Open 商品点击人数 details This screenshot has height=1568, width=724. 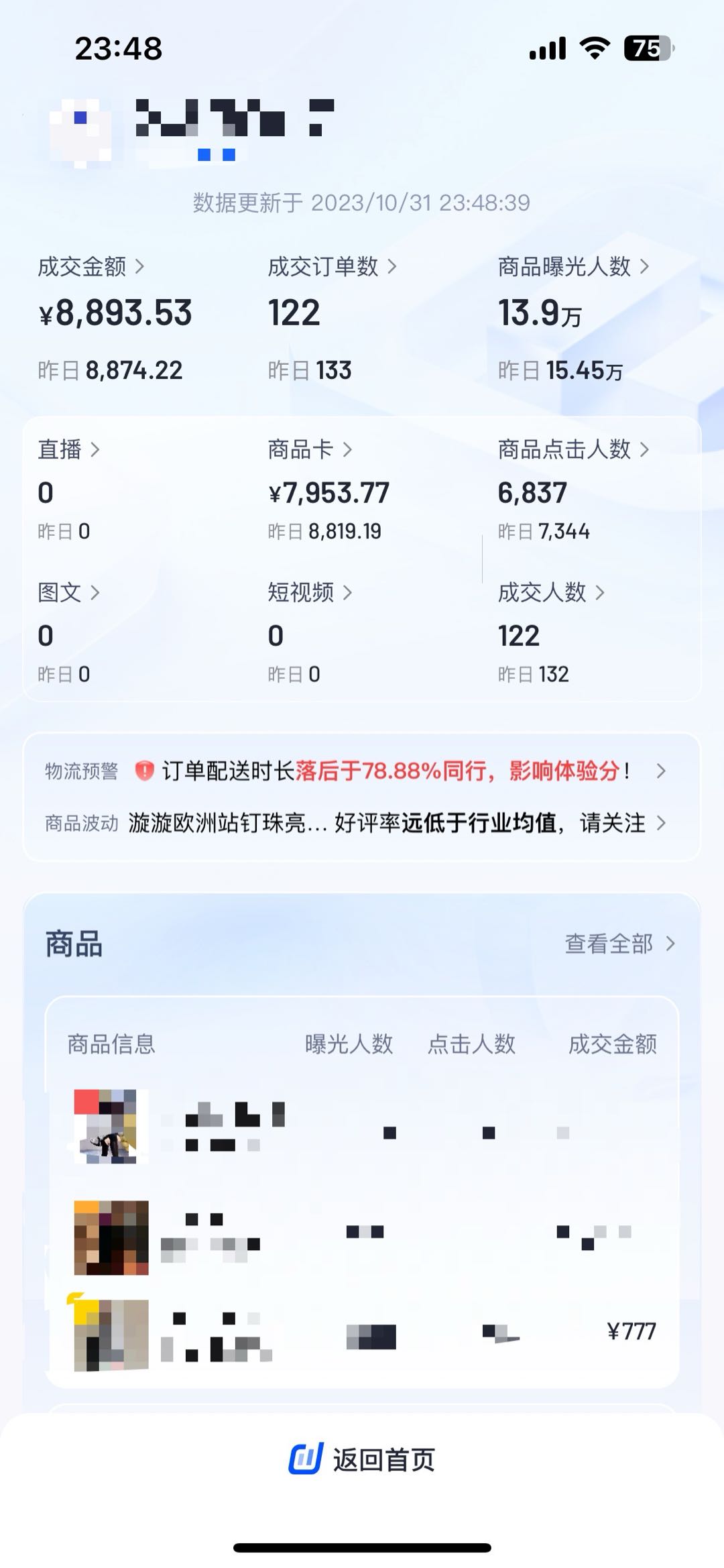573,449
